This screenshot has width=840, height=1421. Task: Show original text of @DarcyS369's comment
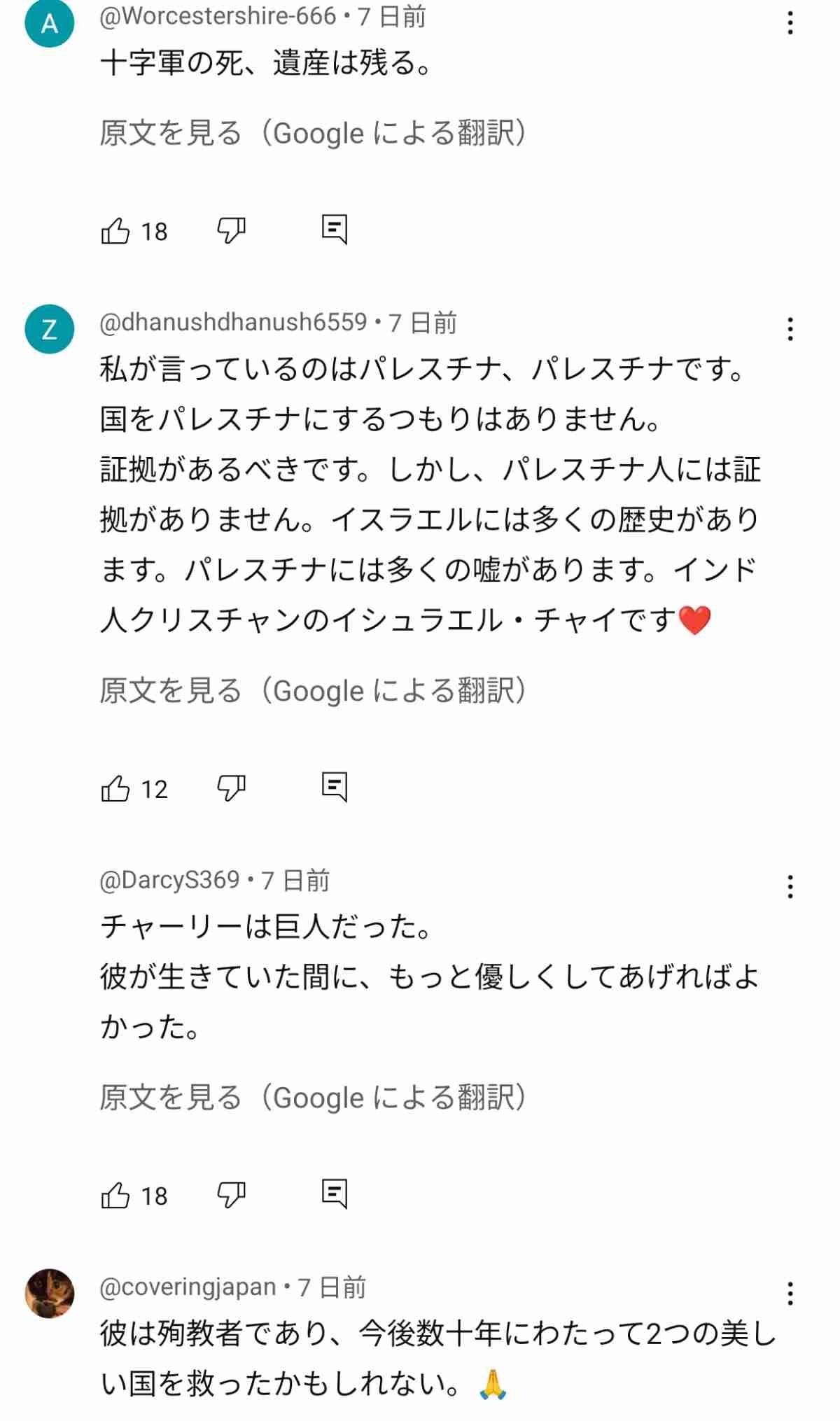[312, 1098]
